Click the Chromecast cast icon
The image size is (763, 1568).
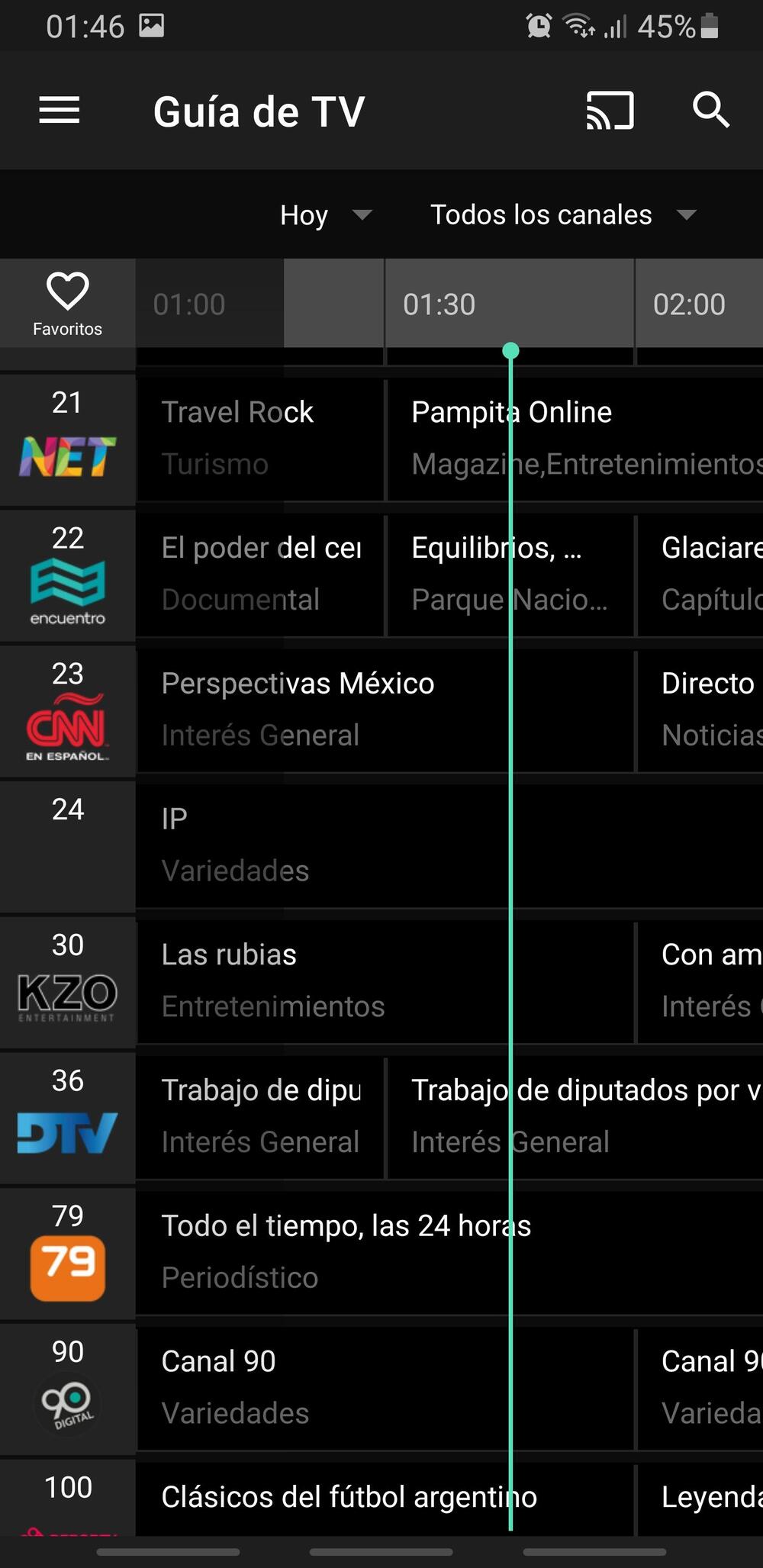click(609, 110)
